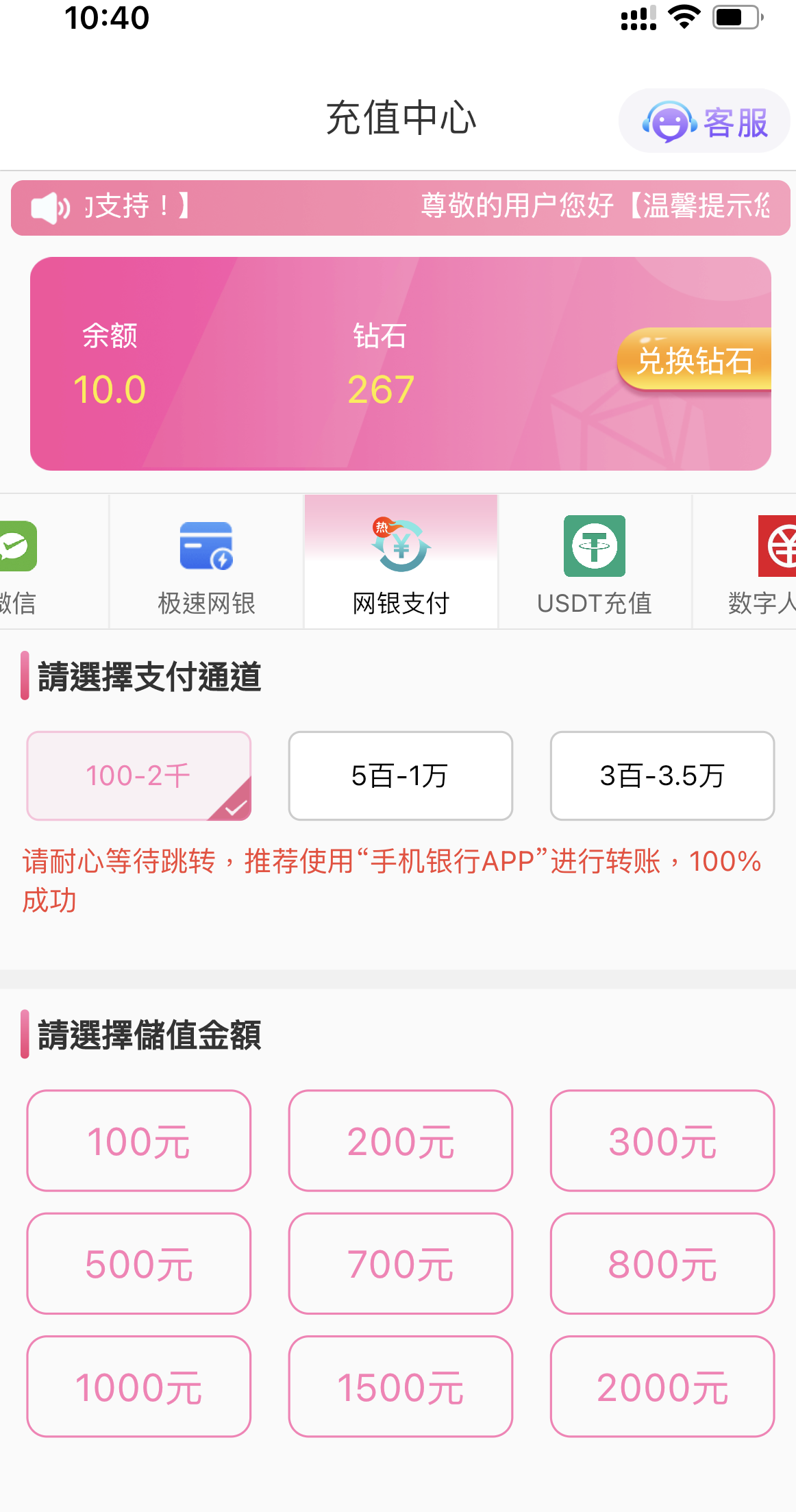Tap the 2000元 amount
This screenshot has height=1512, width=796.
tap(662, 1386)
